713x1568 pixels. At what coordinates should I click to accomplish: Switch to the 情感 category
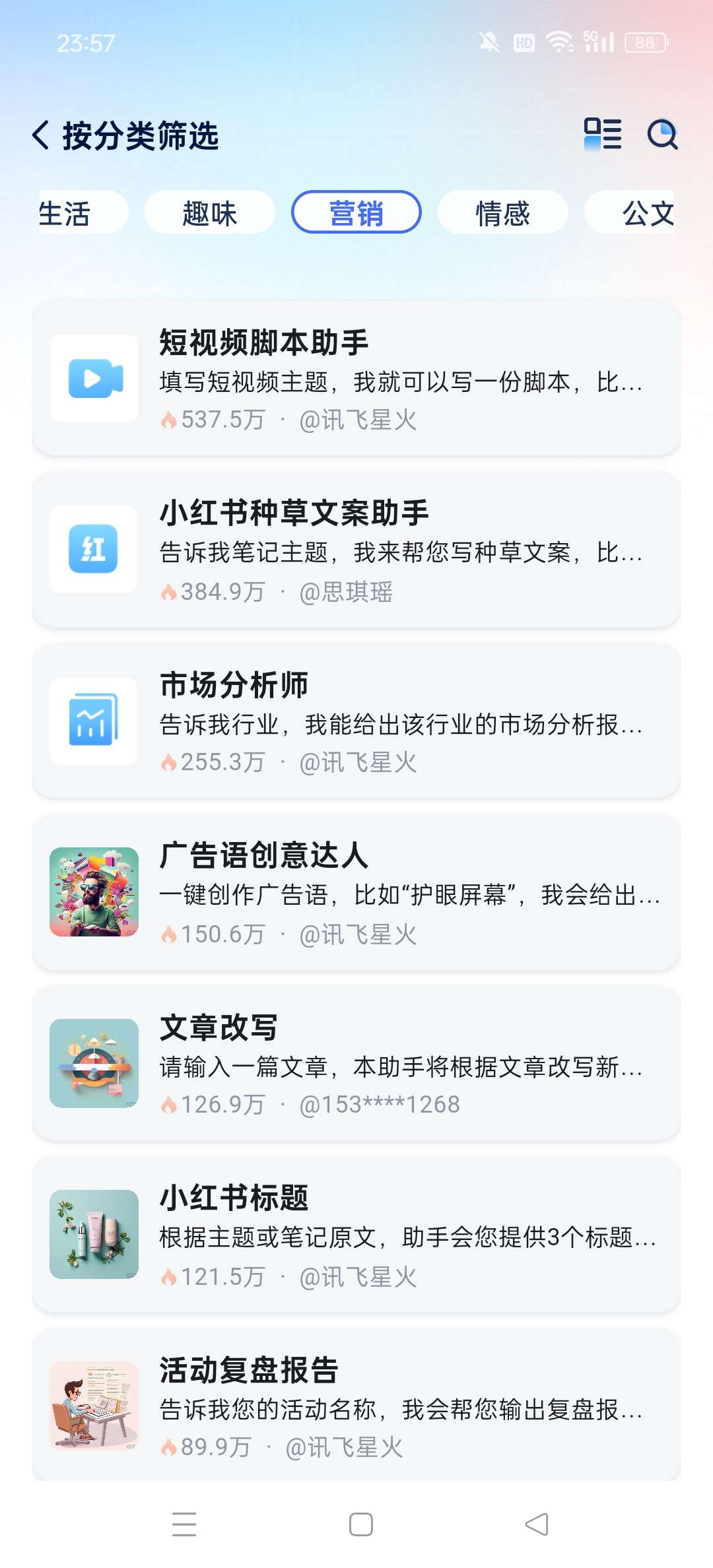pyautogui.click(x=503, y=212)
